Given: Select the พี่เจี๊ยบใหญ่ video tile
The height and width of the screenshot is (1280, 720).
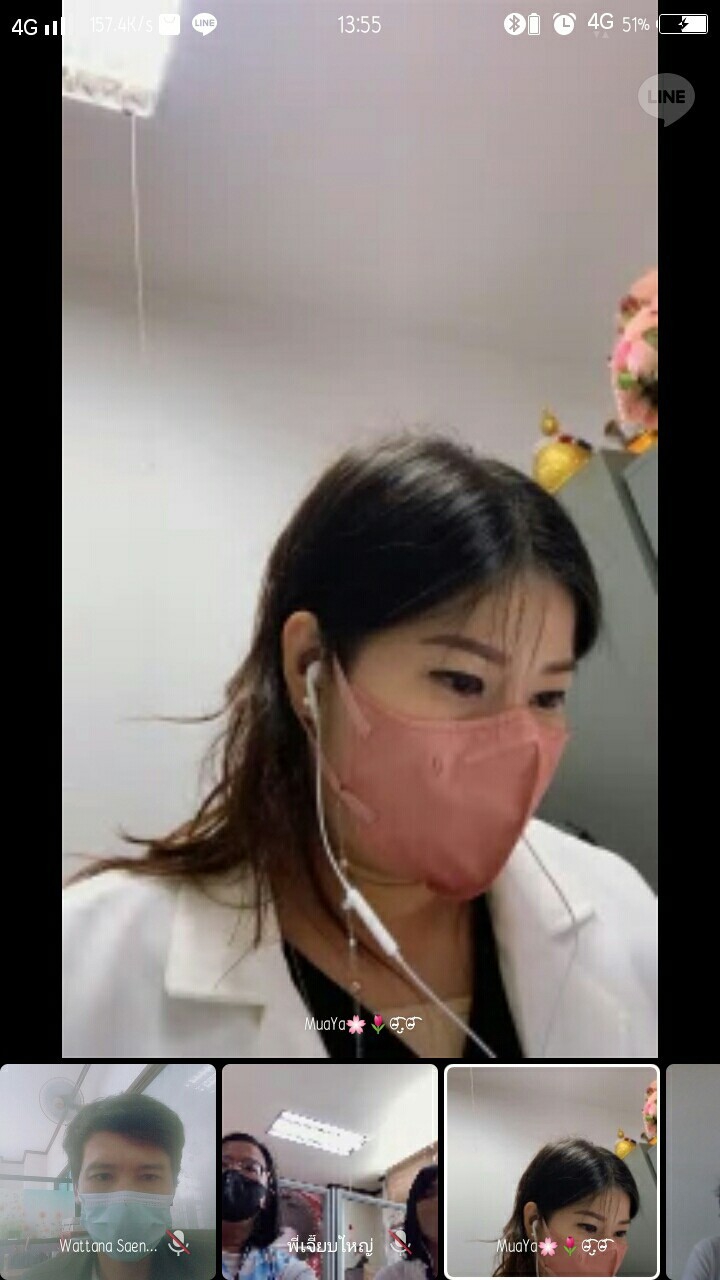Looking at the screenshot, I should tap(330, 1172).
